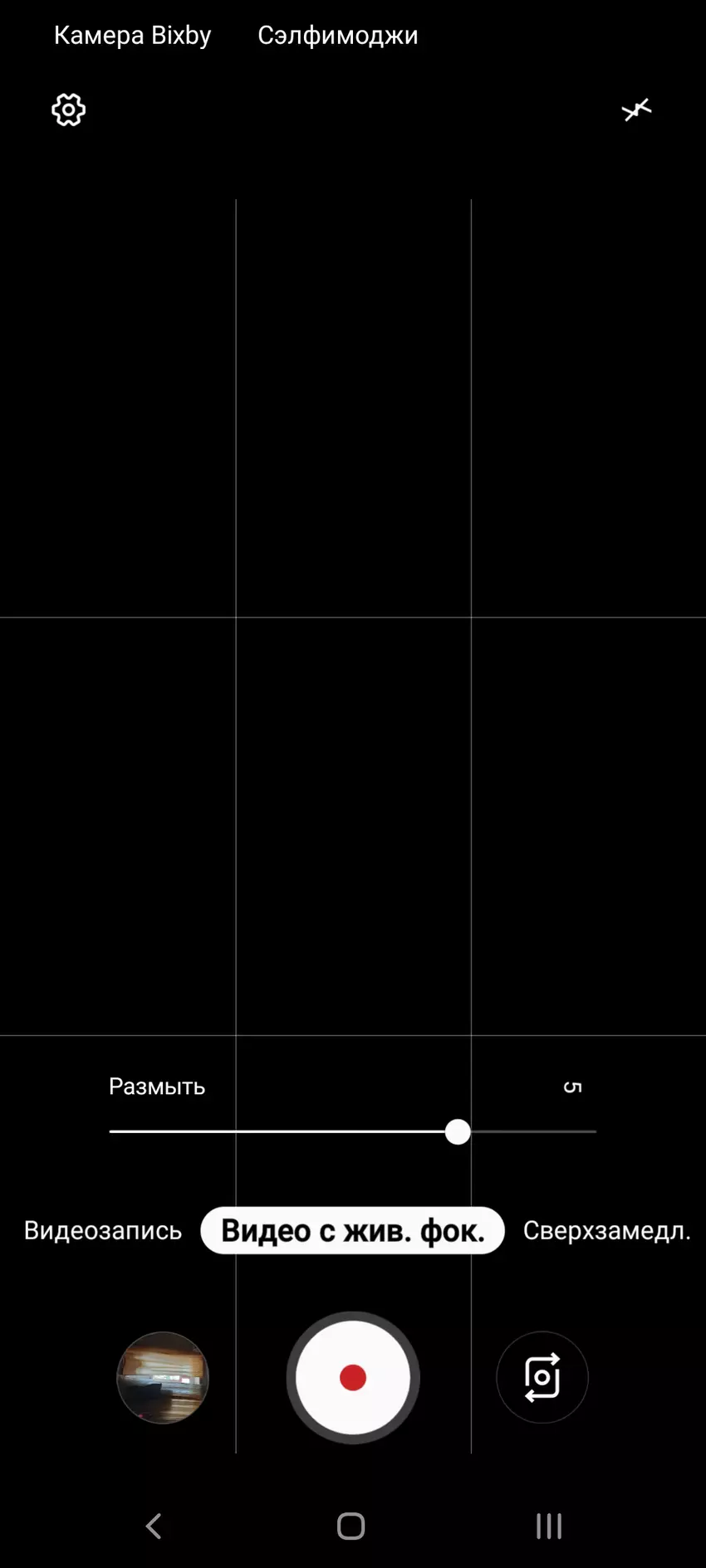The width and height of the screenshot is (706, 1568).
Task: Switch between front and rear camera
Action: click(542, 1378)
